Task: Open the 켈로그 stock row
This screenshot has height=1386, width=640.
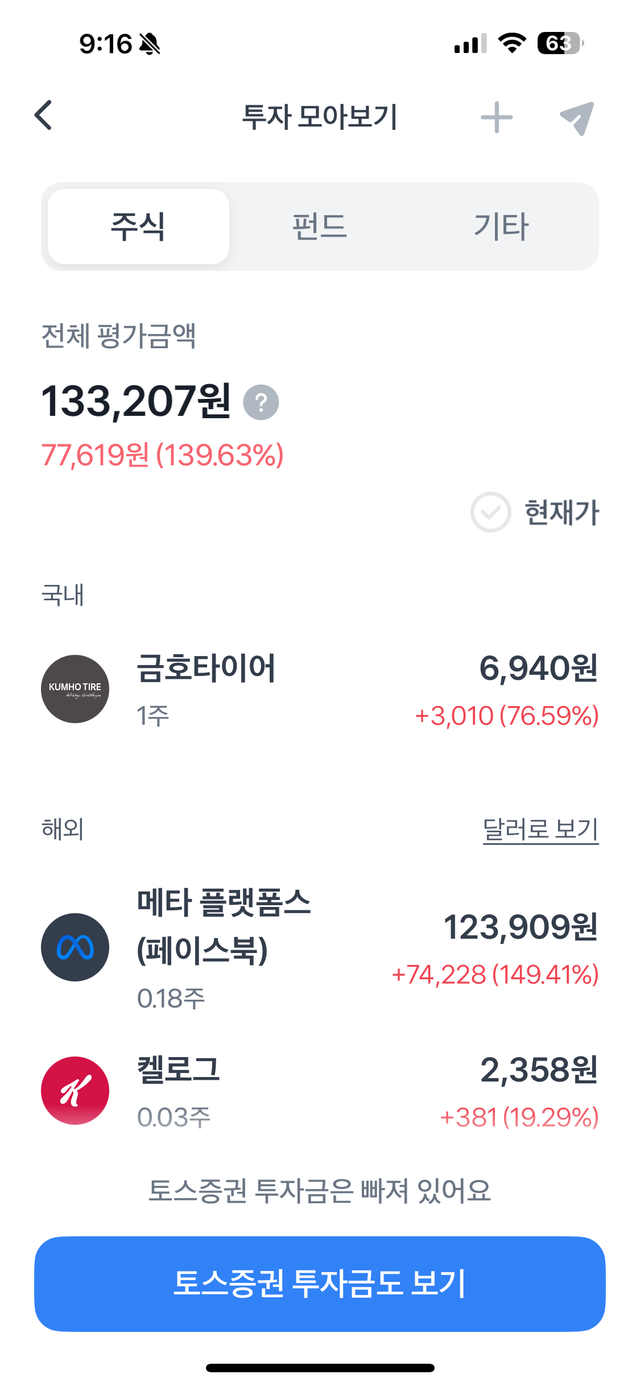Action: click(x=320, y=1090)
